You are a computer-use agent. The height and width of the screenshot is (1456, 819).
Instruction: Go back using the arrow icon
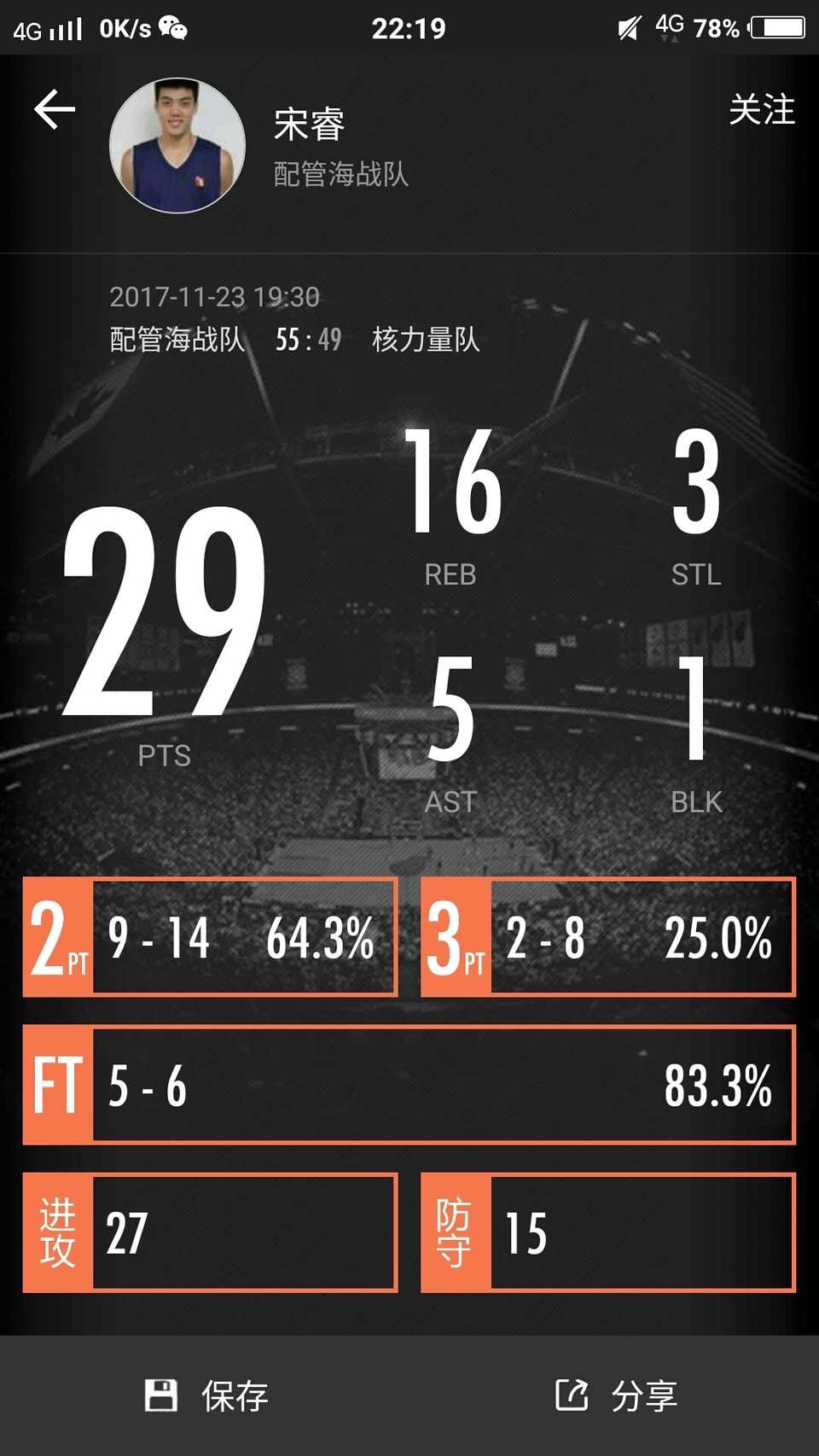point(55,110)
